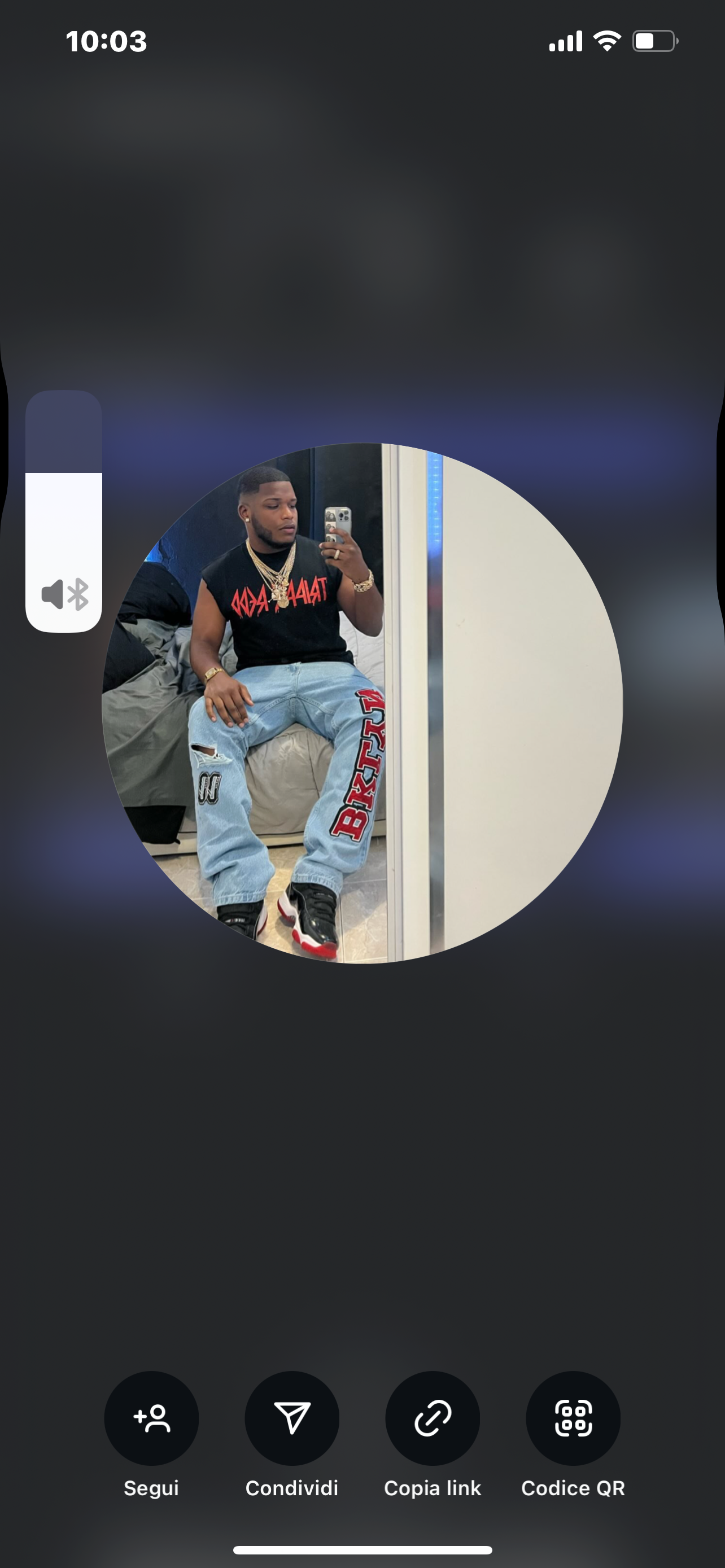Tap the enlarged circular profile photo
Viewport: 725px width, 1568px height.
tap(362, 703)
